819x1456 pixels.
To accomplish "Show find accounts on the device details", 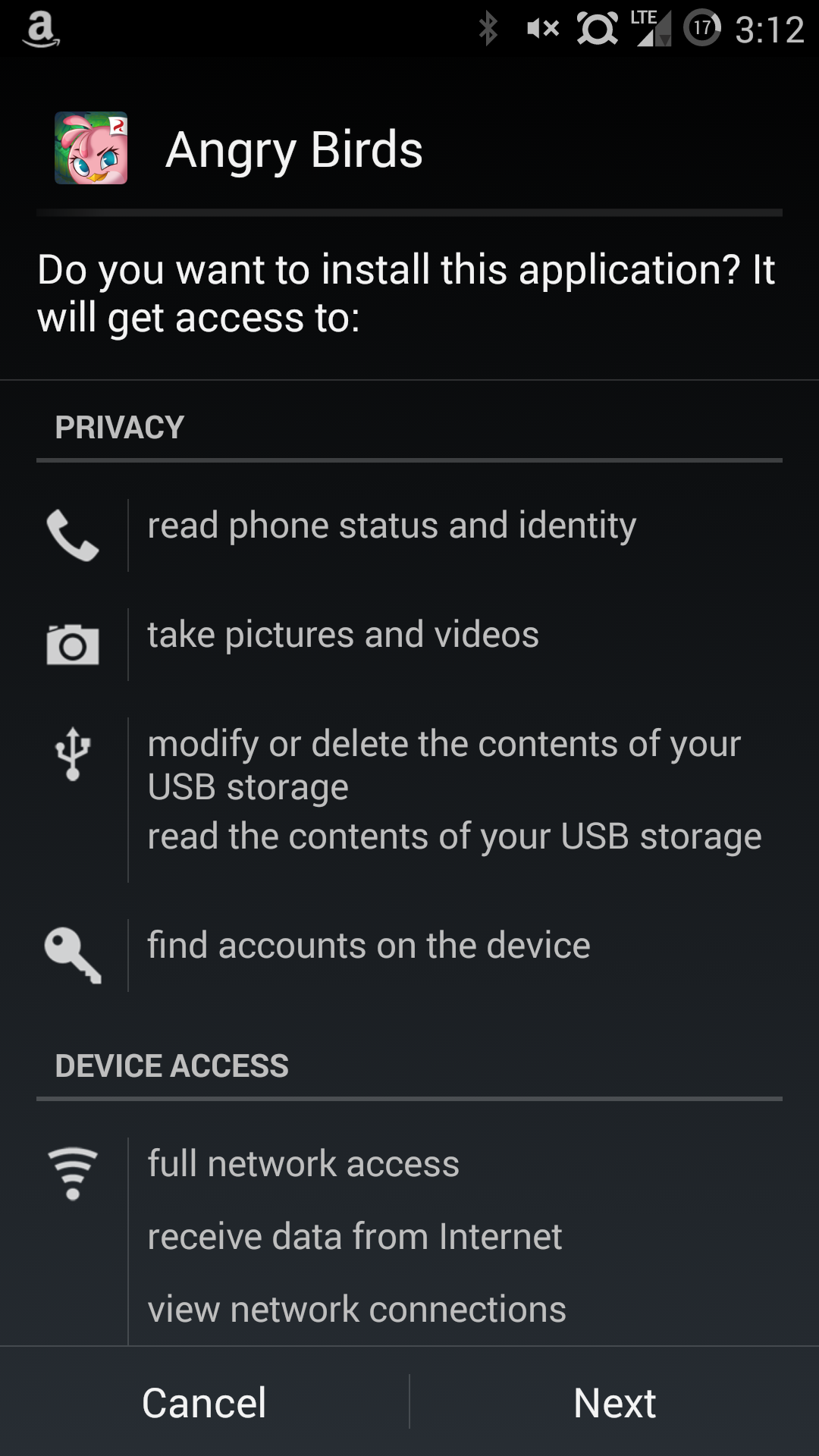I will [x=409, y=955].
